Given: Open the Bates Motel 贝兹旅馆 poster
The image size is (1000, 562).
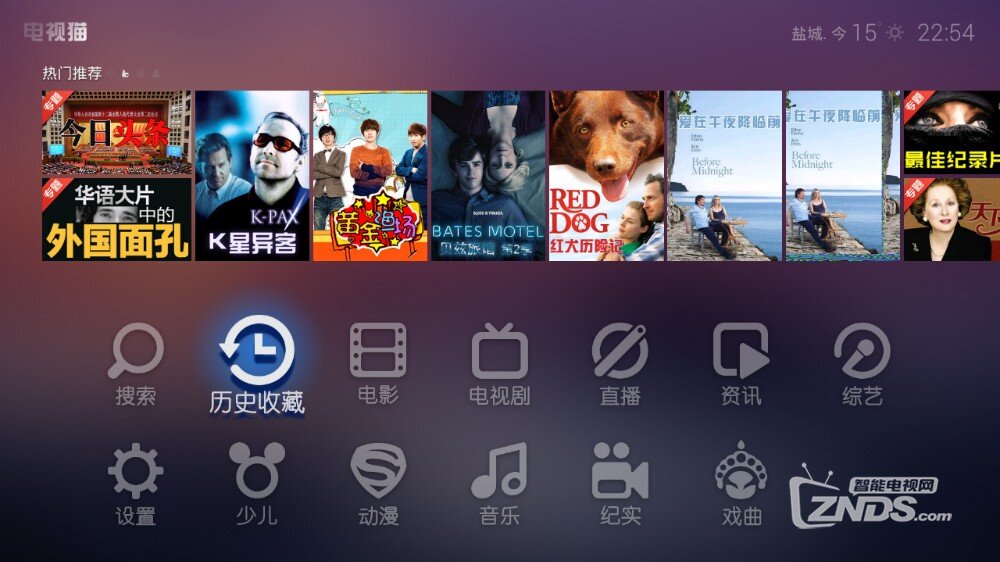Looking at the screenshot, I should coord(488,176).
